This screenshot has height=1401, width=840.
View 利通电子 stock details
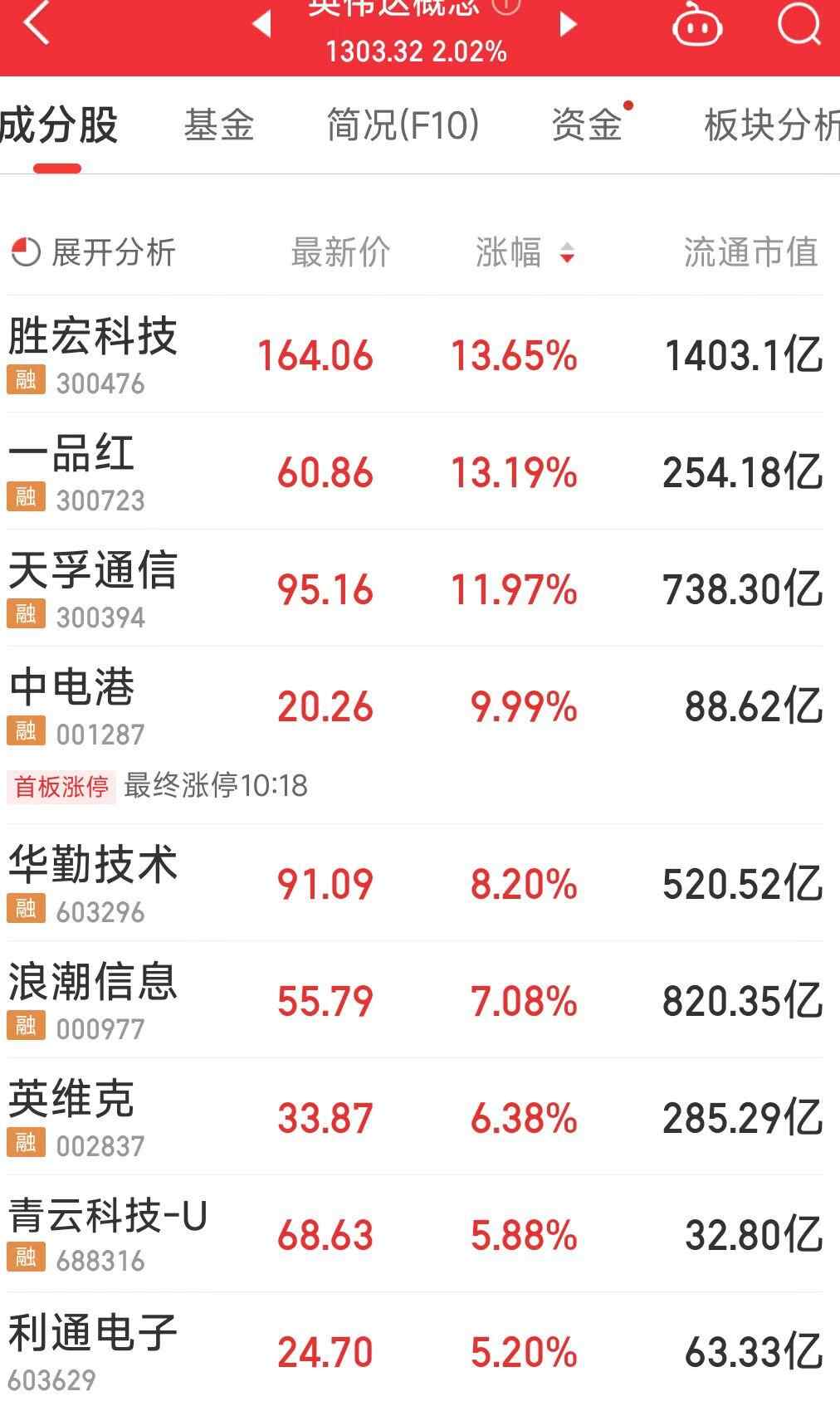pyautogui.click(x=415, y=1351)
